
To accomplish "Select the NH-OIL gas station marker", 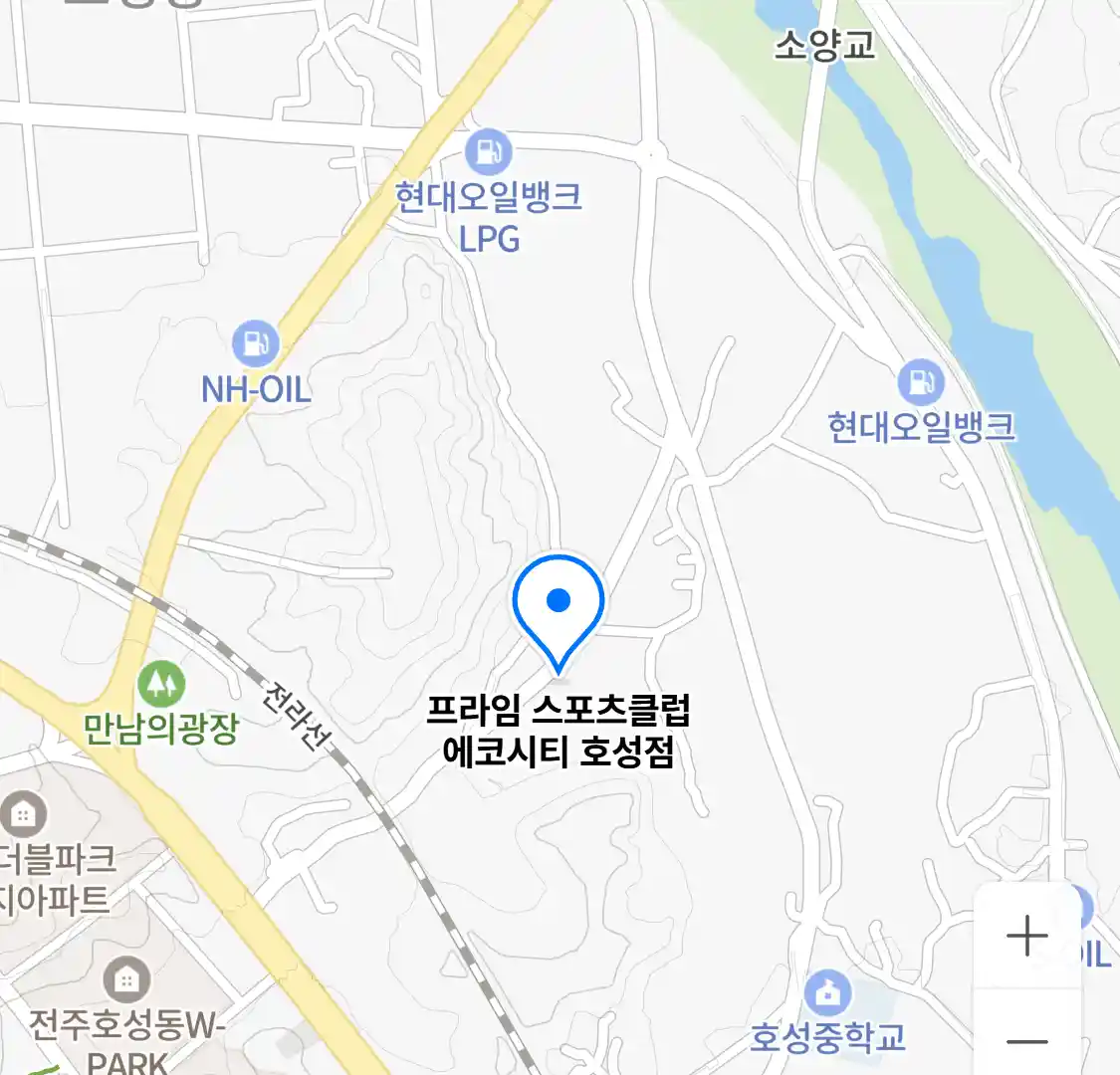I will pos(256,344).
